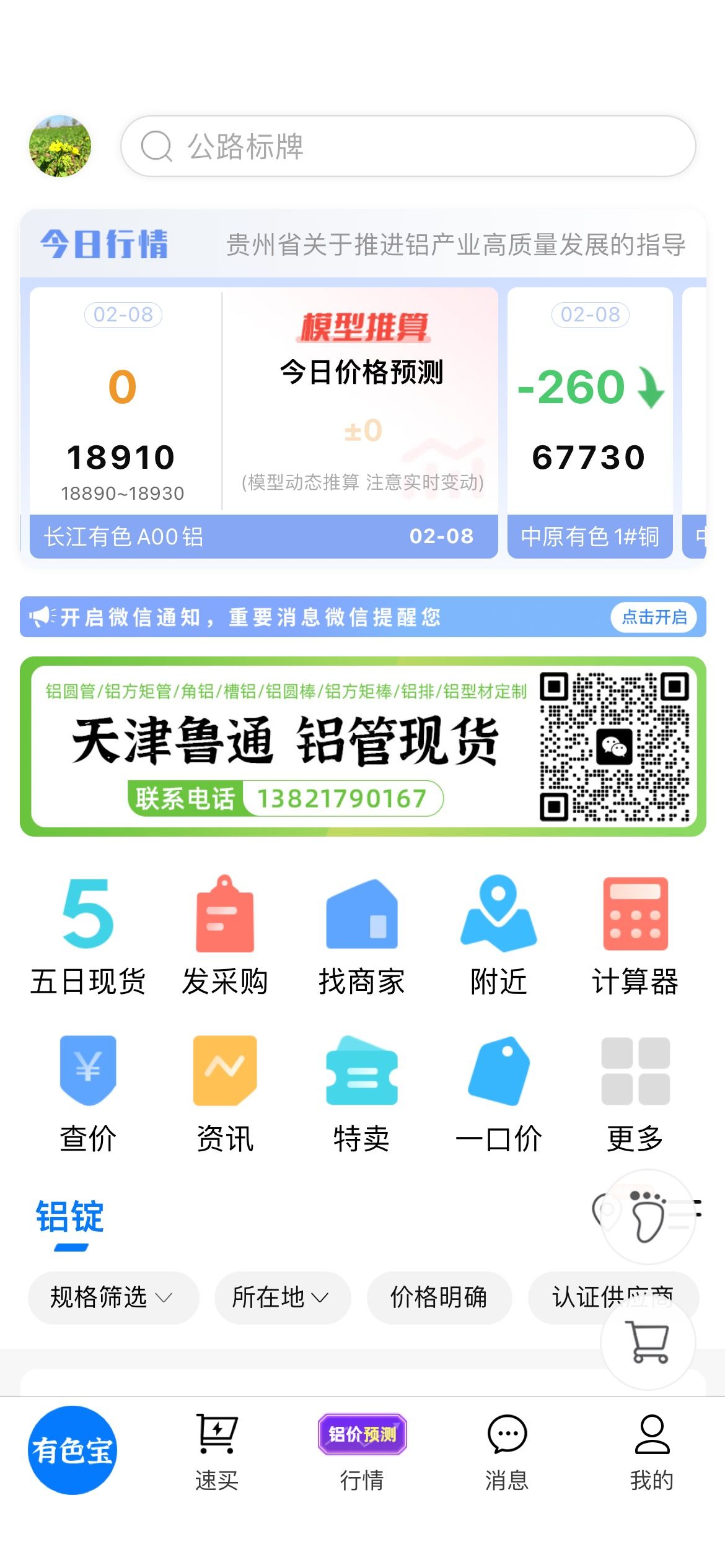Viewport: 725px width, 1568px height.
Task: Open the floating shopping cart
Action: pyautogui.click(x=648, y=1342)
